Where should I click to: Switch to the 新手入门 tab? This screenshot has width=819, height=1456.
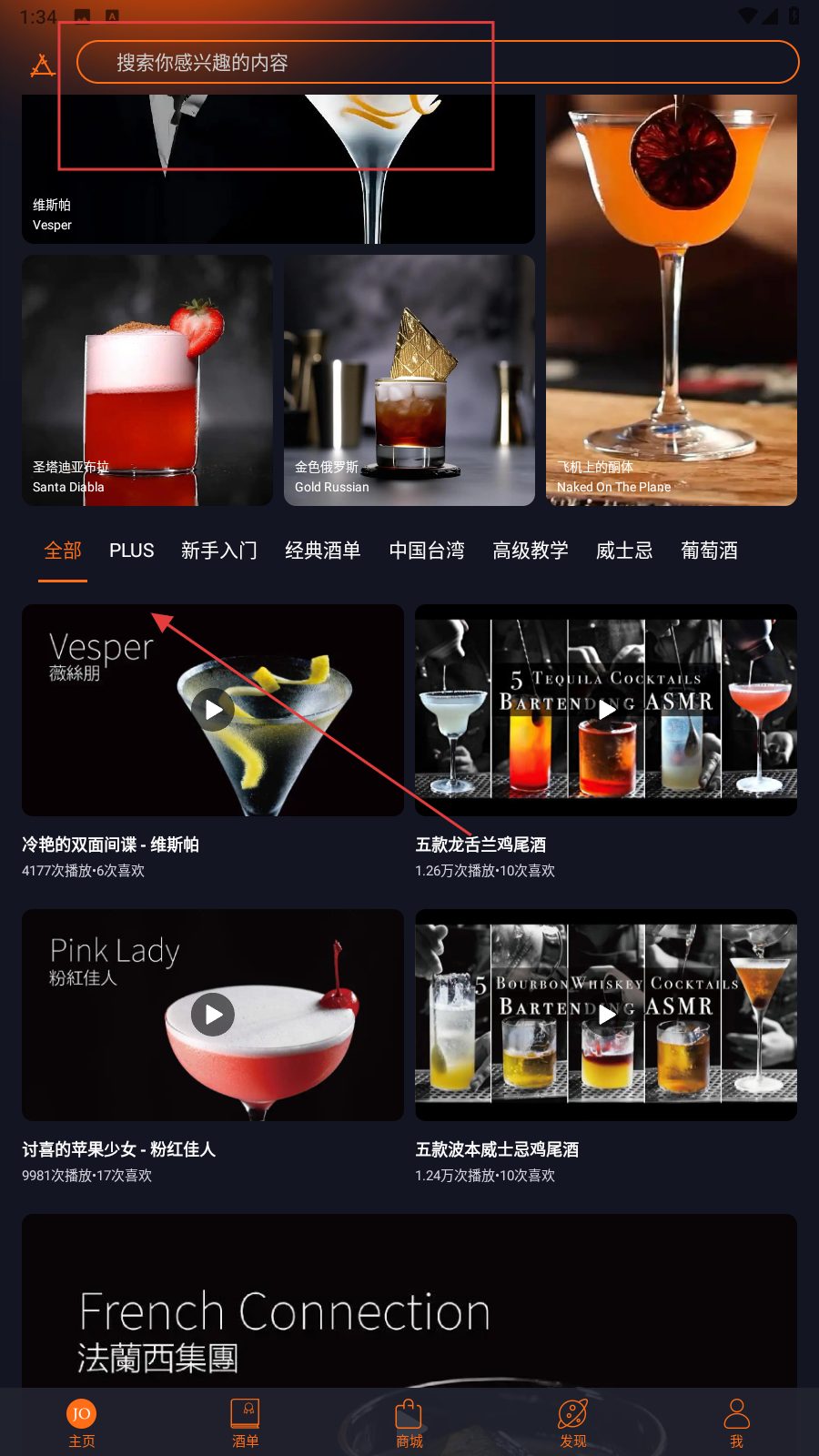pyautogui.click(x=219, y=551)
